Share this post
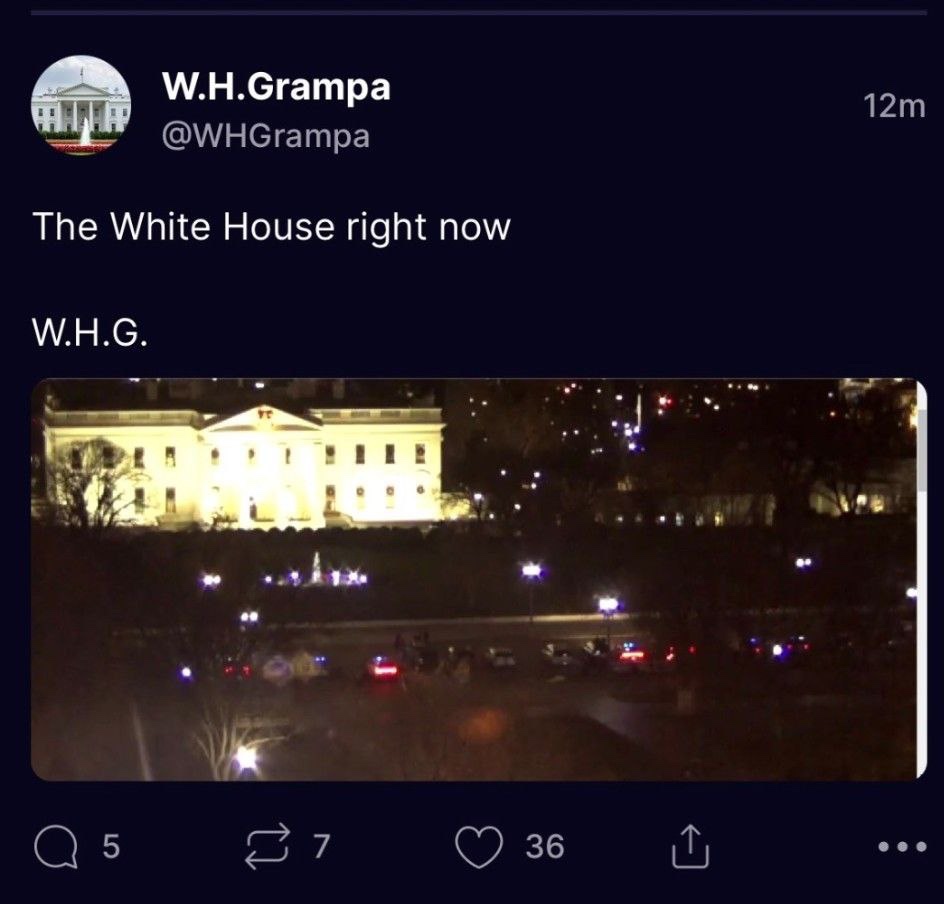 coord(690,846)
